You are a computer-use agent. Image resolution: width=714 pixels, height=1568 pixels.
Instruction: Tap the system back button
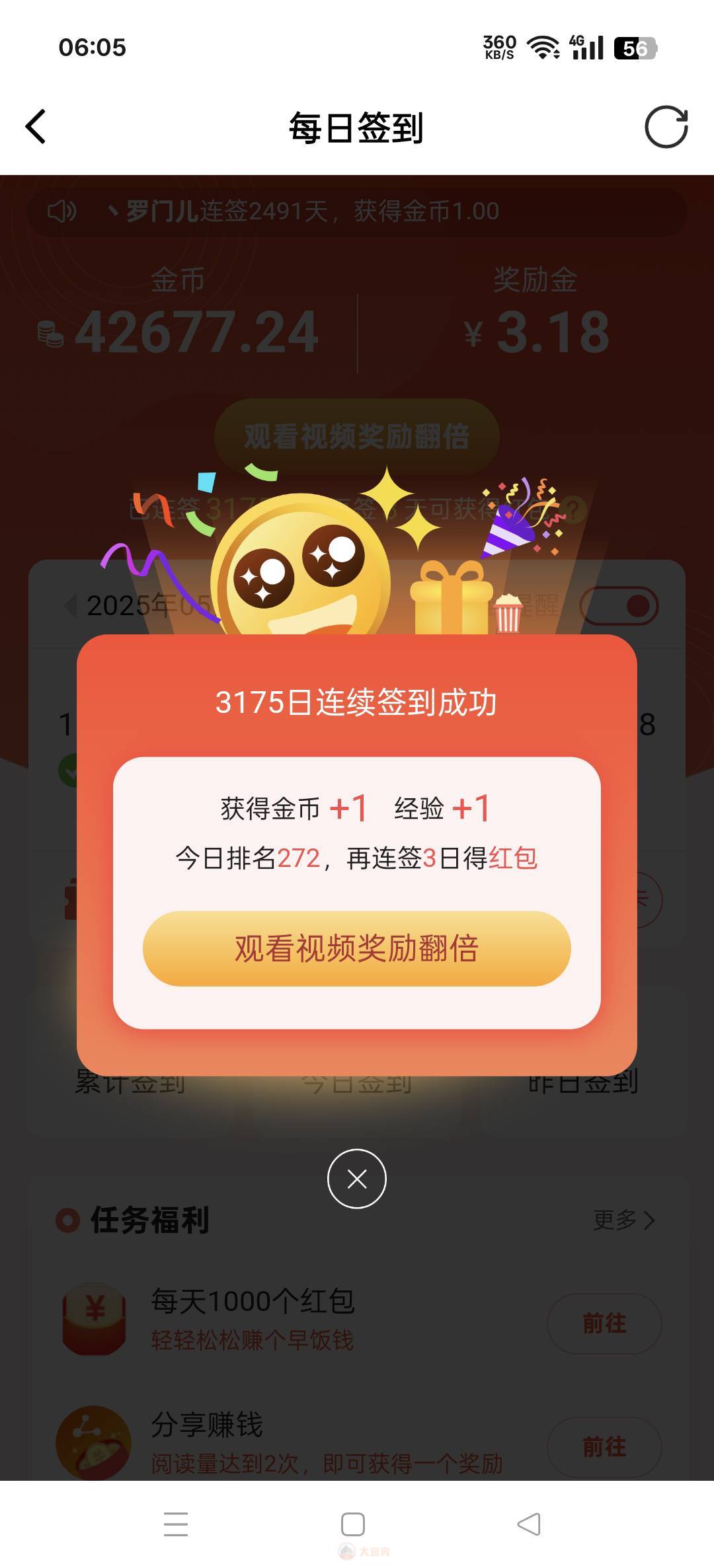point(529,1524)
